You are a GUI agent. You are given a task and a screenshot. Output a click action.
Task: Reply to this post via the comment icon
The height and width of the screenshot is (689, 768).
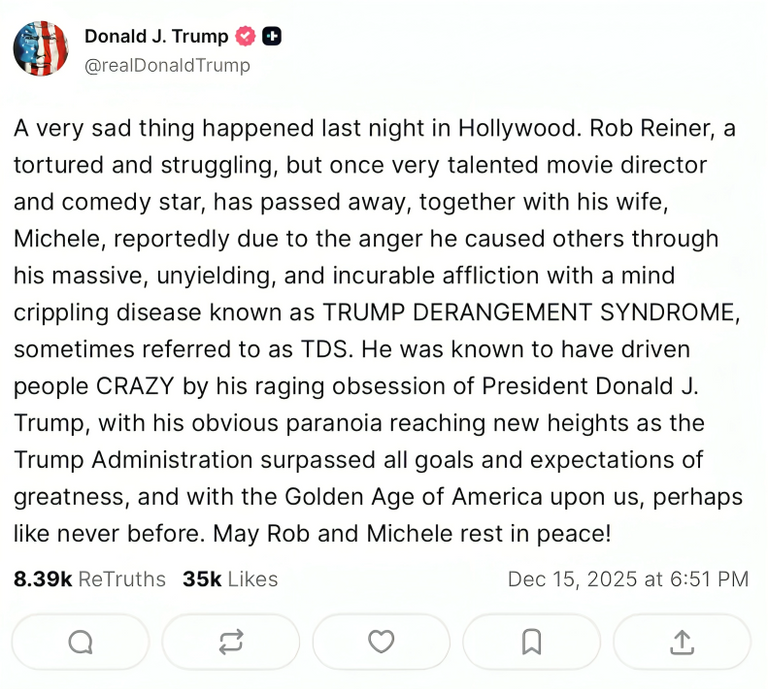81,642
